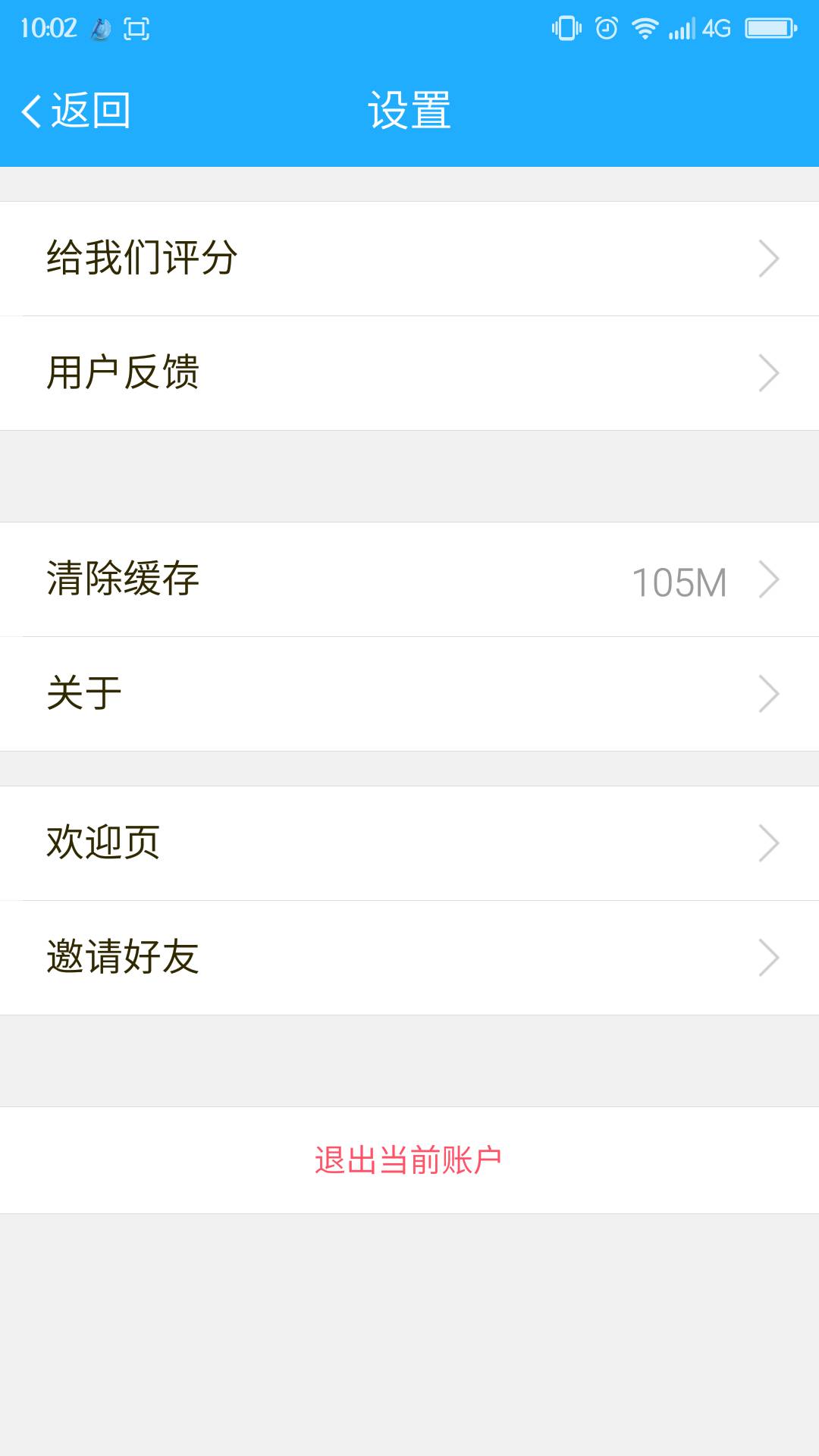Open the 关于 about page
The height and width of the screenshot is (1456, 819).
(409, 694)
